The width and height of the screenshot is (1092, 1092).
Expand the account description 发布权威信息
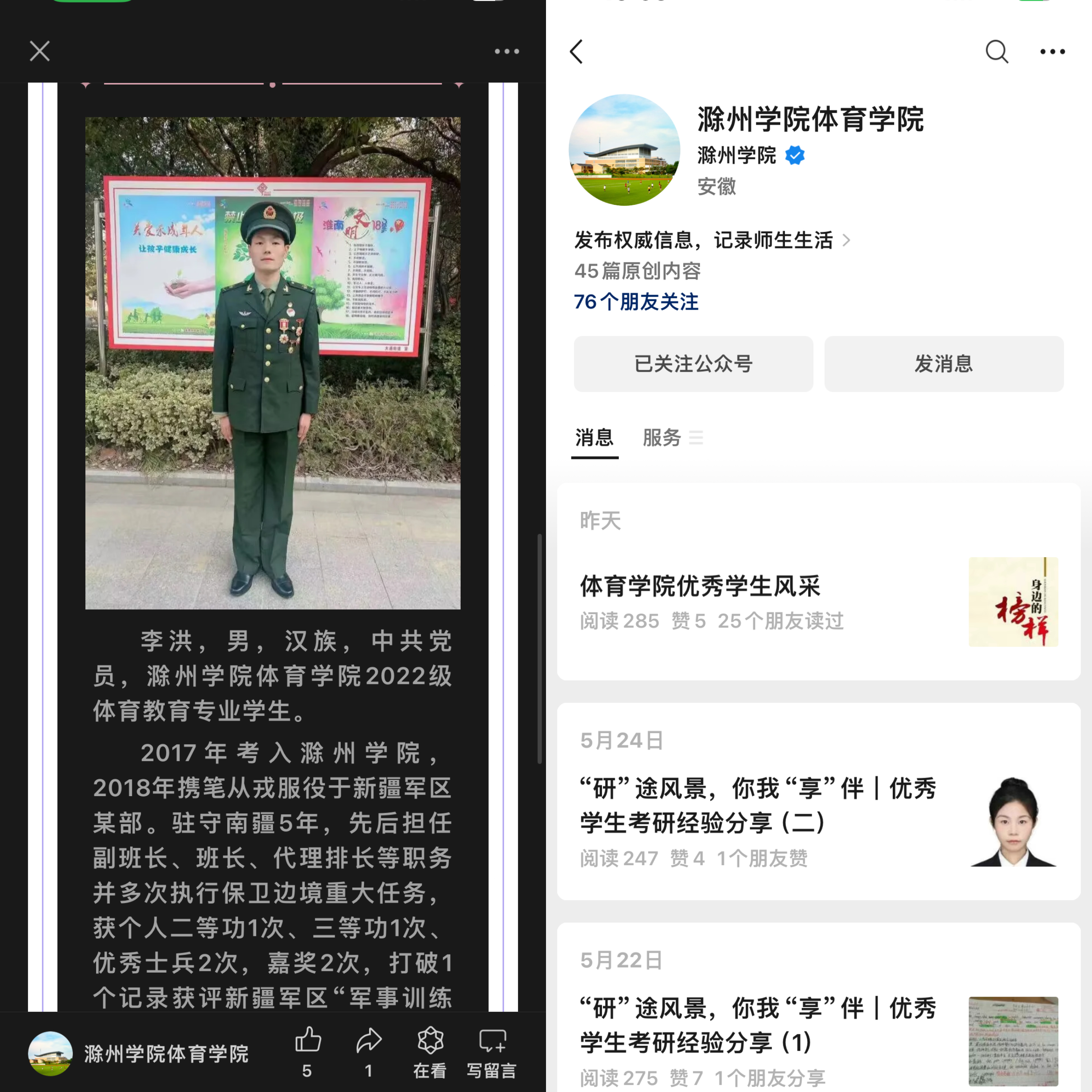click(712, 240)
